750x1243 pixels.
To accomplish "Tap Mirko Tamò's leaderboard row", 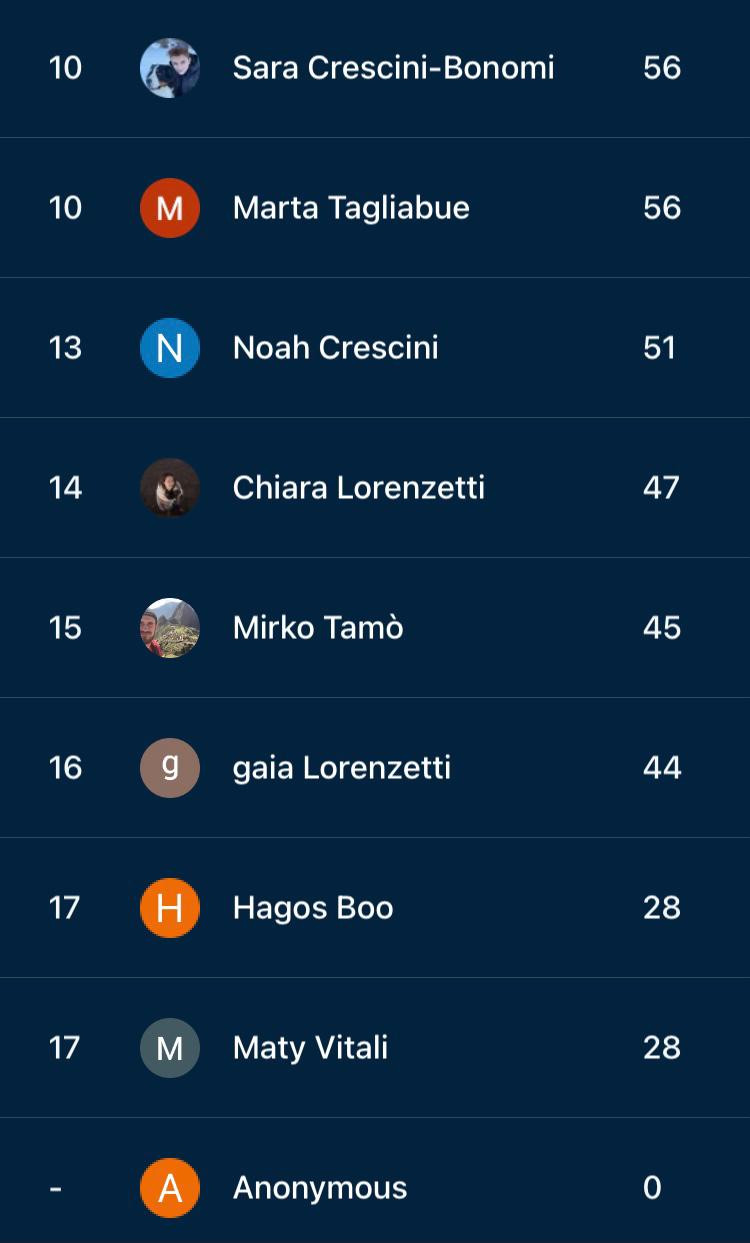I will coord(375,628).
